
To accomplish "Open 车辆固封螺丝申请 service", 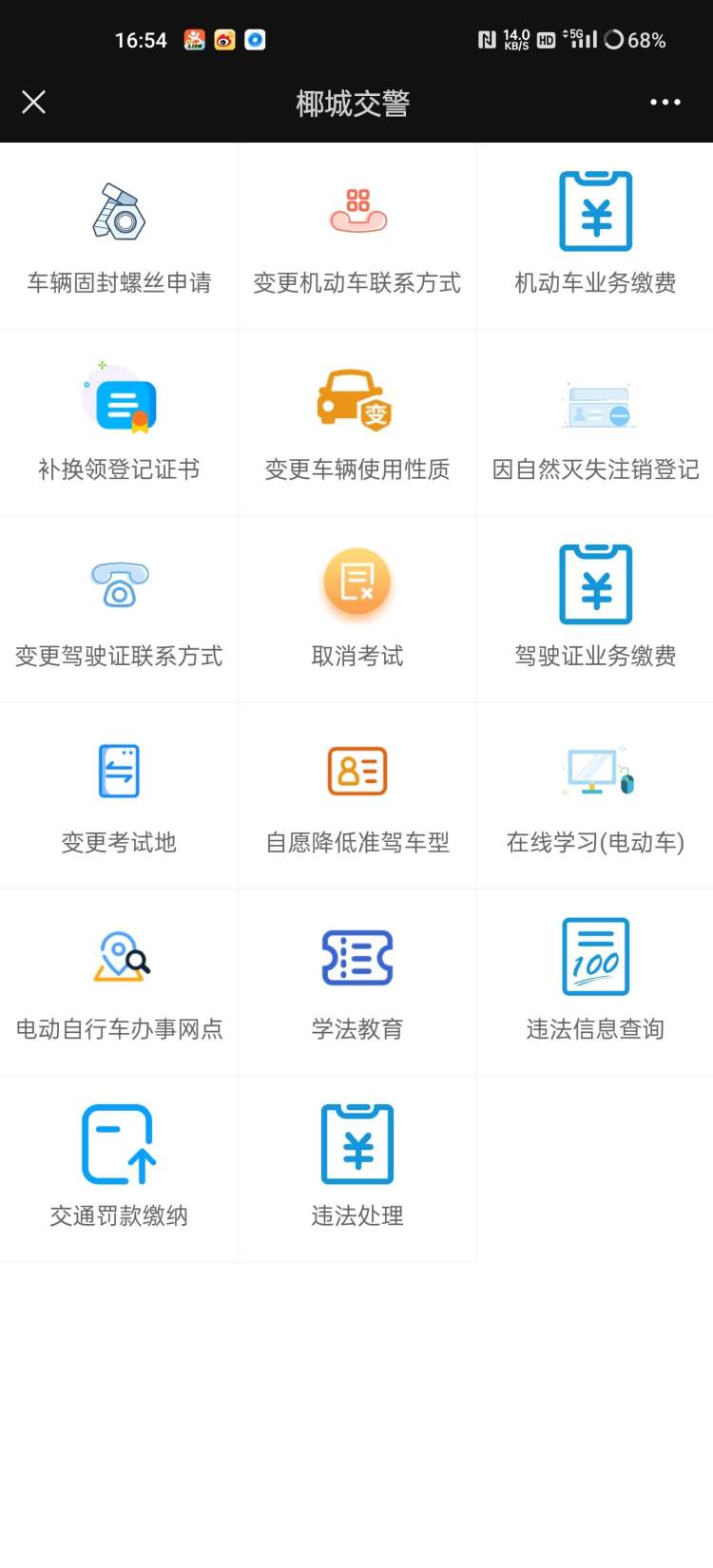I will pyautogui.click(x=119, y=236).
